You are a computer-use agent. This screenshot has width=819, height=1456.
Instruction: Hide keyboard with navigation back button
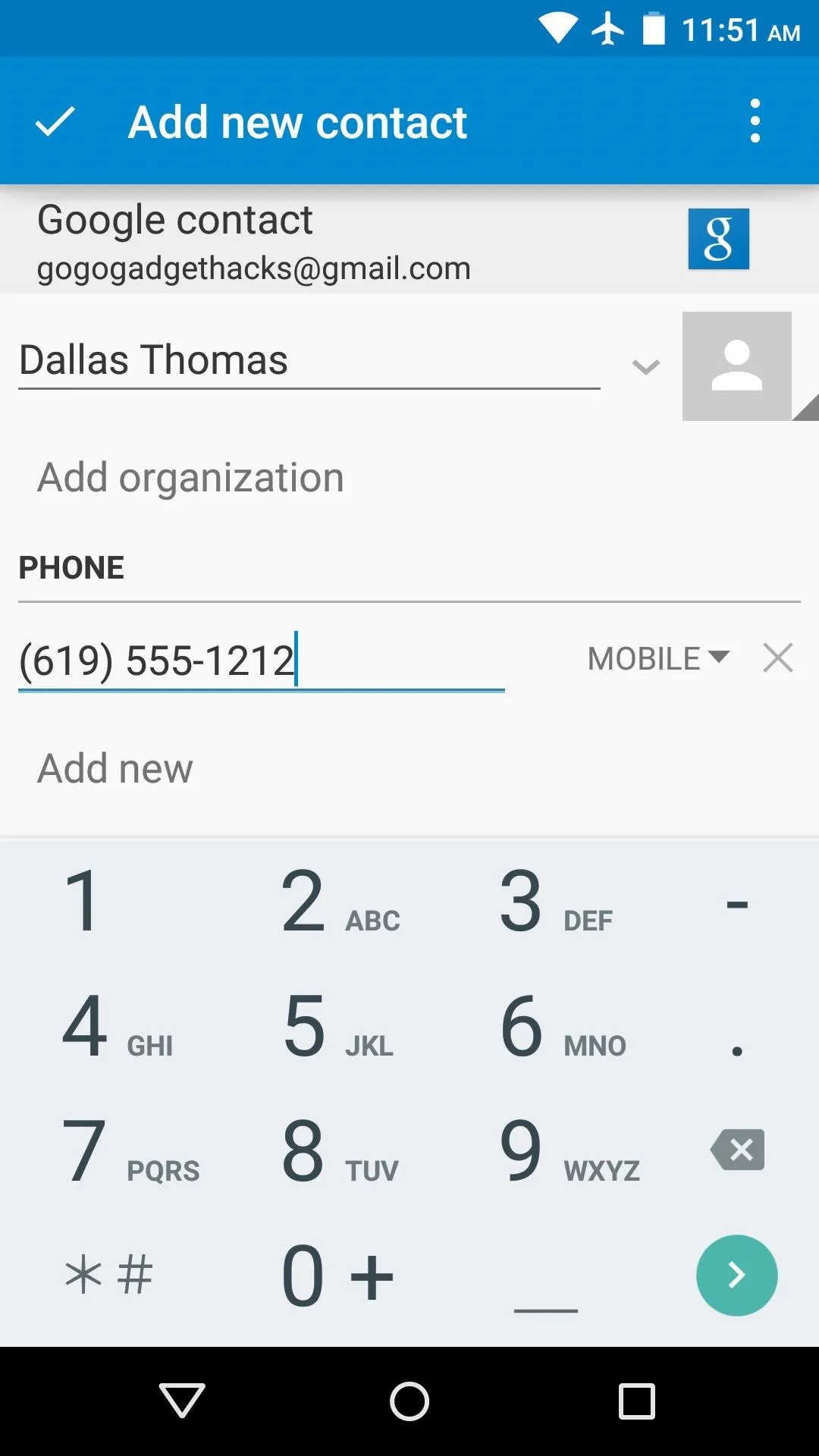182,1401
